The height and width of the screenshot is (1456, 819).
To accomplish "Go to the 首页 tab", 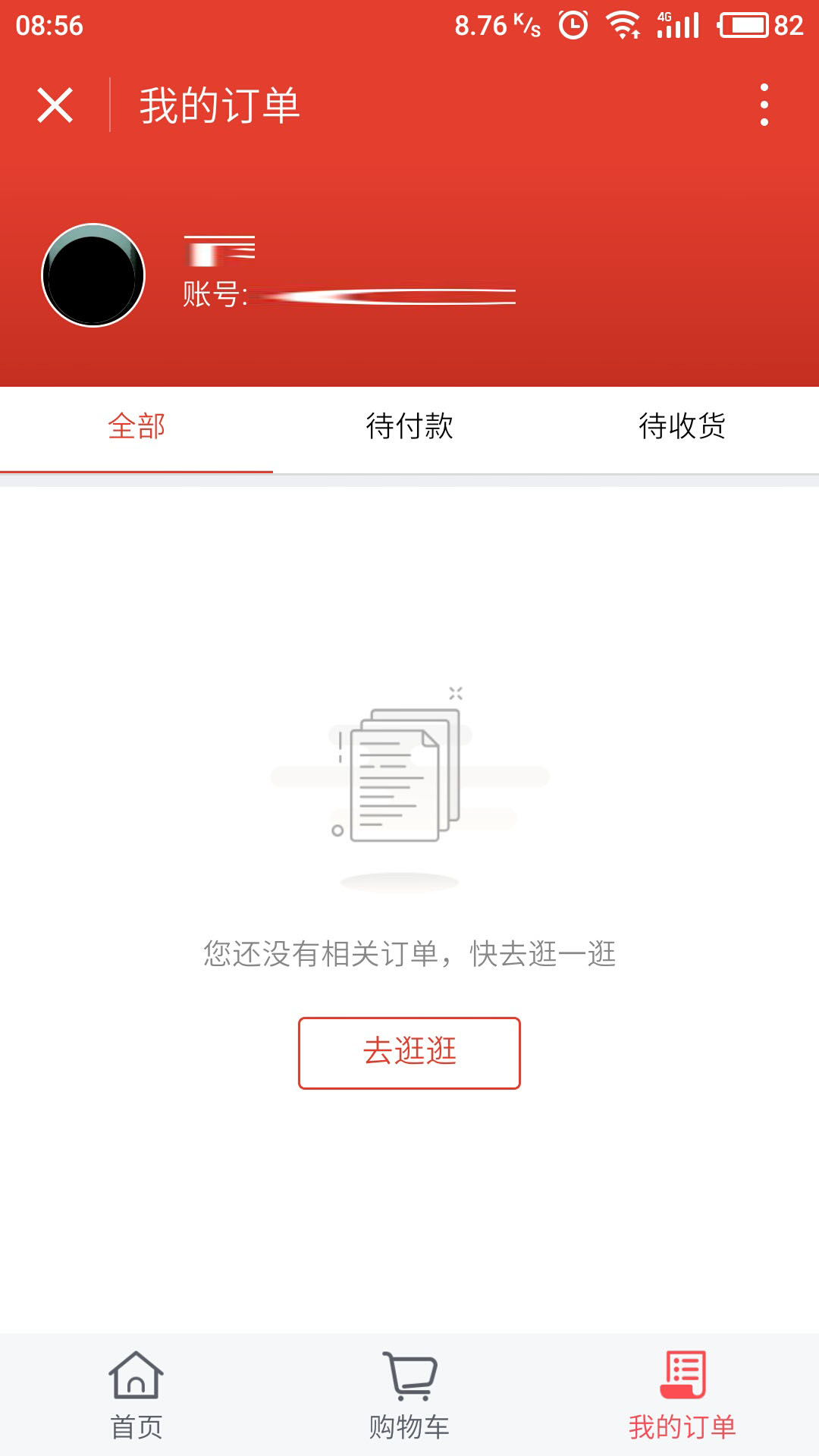I will click(136, 1394).
